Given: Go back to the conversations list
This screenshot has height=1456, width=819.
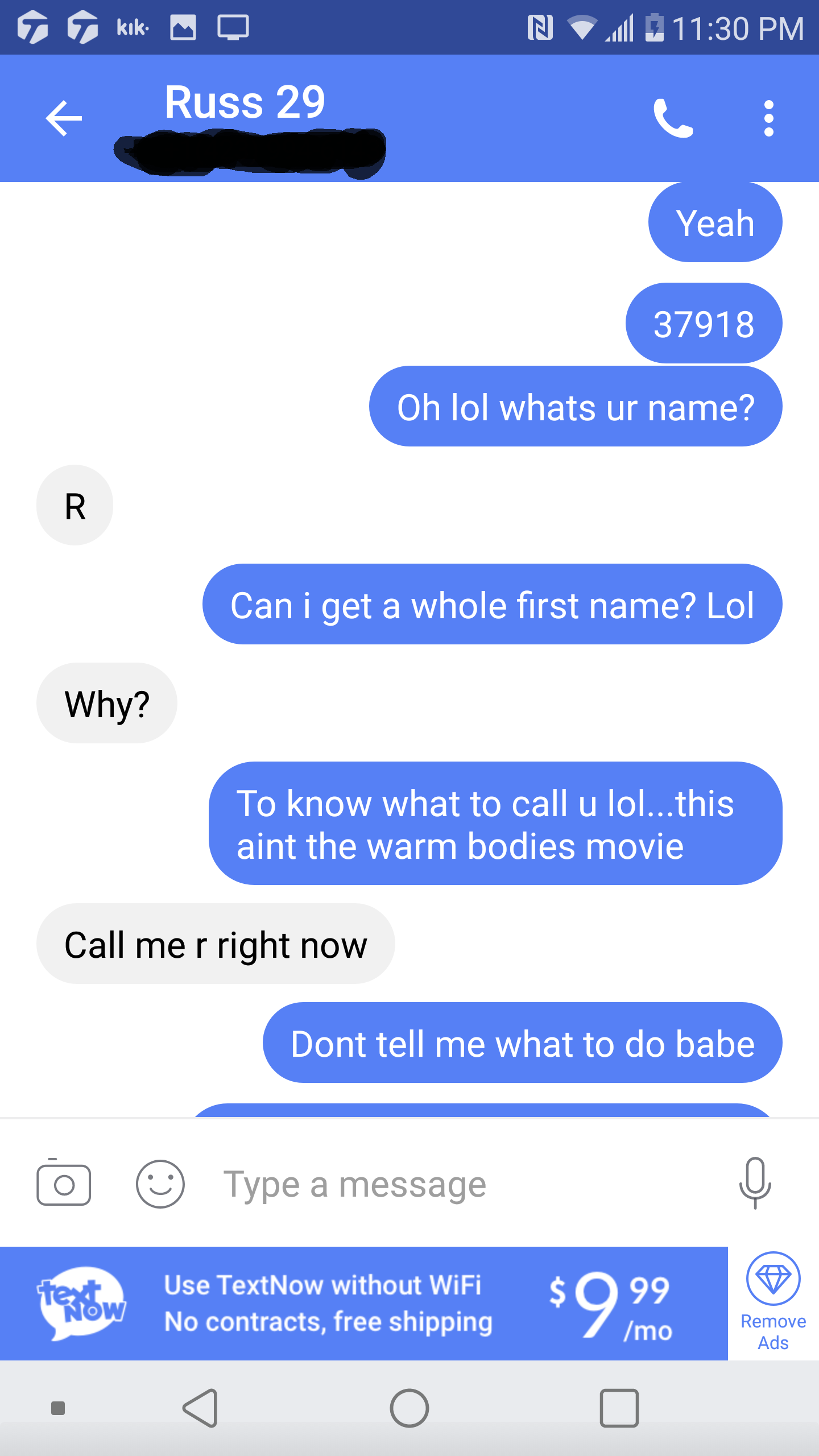Looking at the screenshot, I should (x=64, y=118).
